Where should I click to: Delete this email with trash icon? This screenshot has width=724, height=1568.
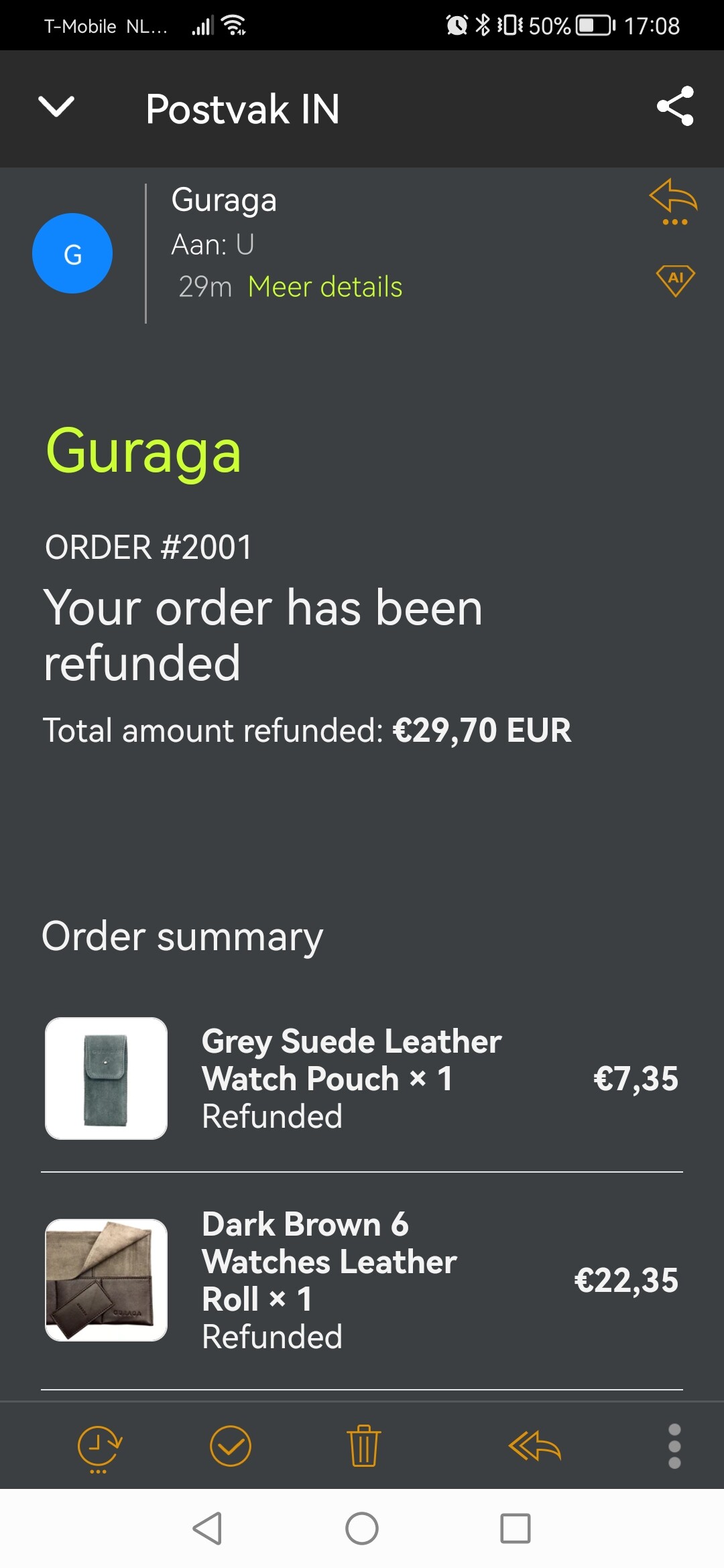(x=364, y=1445)
